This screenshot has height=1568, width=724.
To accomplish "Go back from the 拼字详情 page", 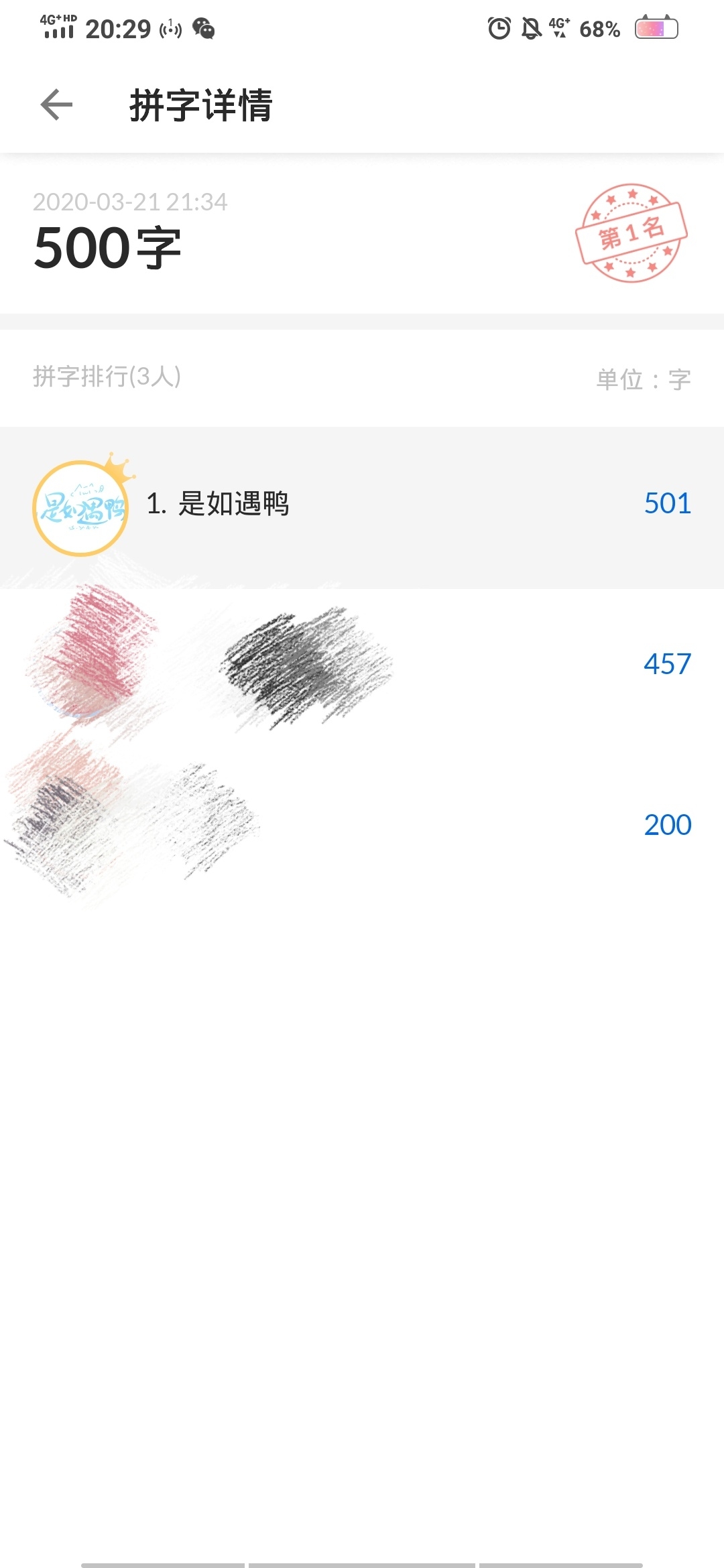I will coord(56,105).
